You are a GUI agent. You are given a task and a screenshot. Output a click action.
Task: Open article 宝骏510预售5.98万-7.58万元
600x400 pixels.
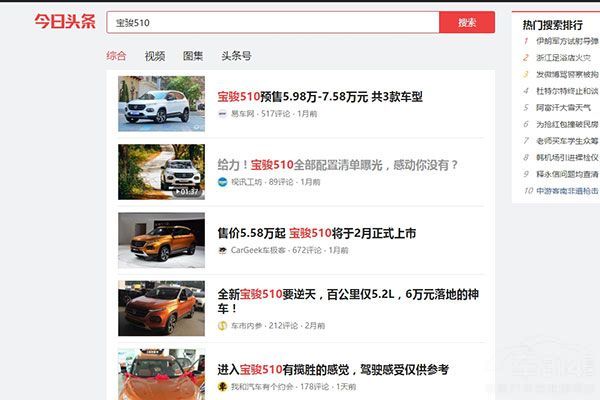320,97
